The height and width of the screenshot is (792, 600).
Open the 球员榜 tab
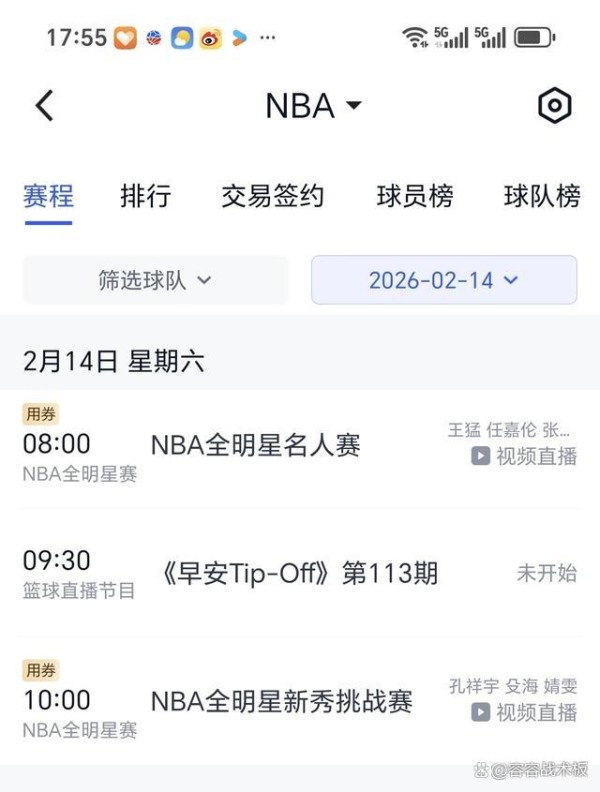(415, 196)
